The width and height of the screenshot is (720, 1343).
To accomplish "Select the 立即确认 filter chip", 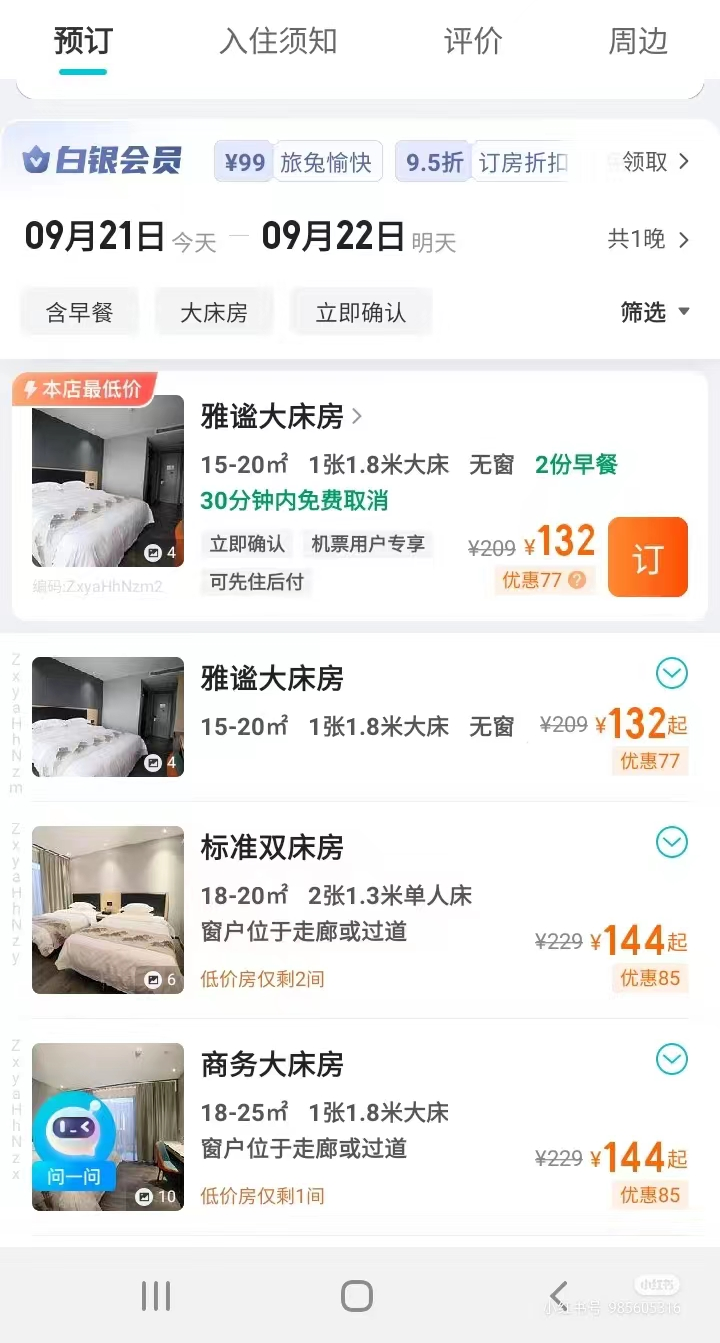I will pyautogui.click(x=361, y=313).
